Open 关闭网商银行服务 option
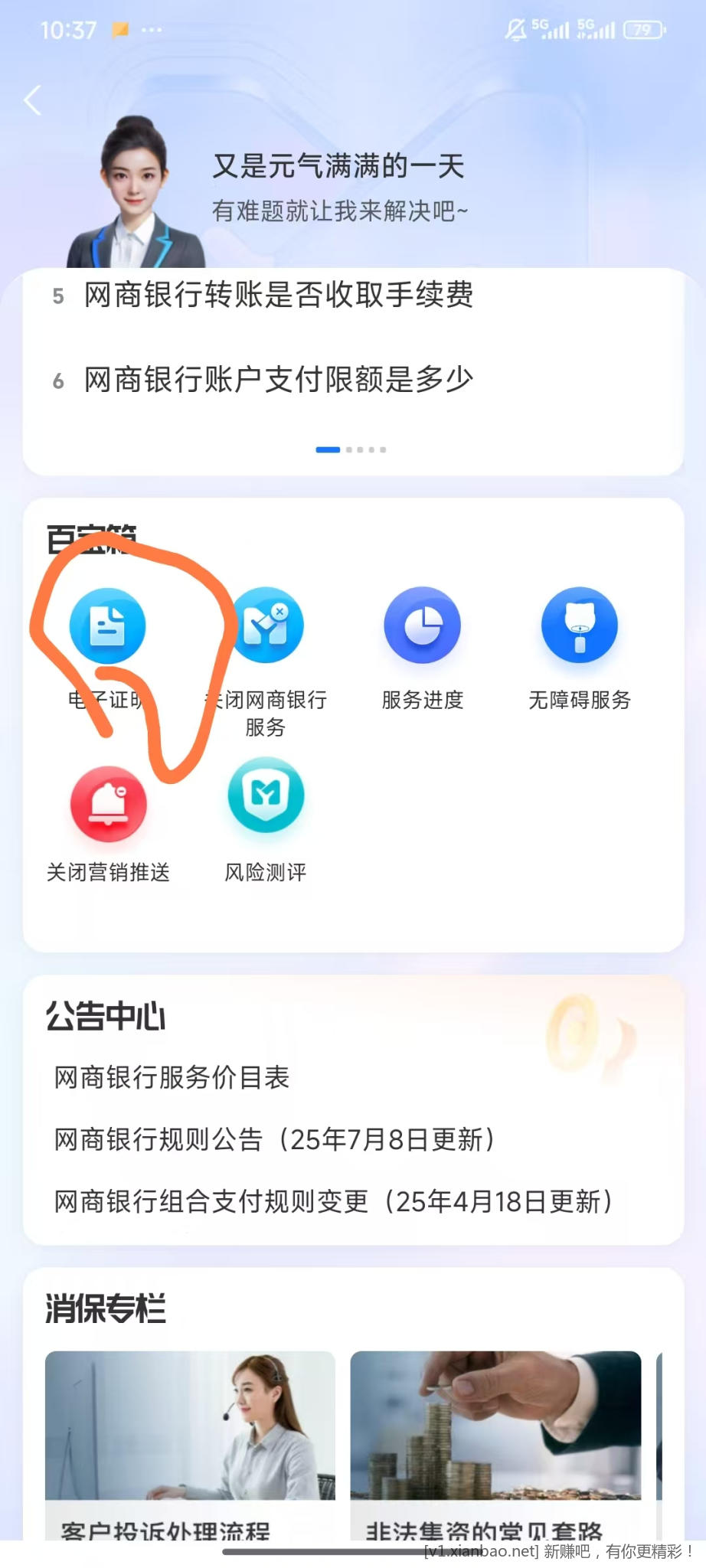 266,626
